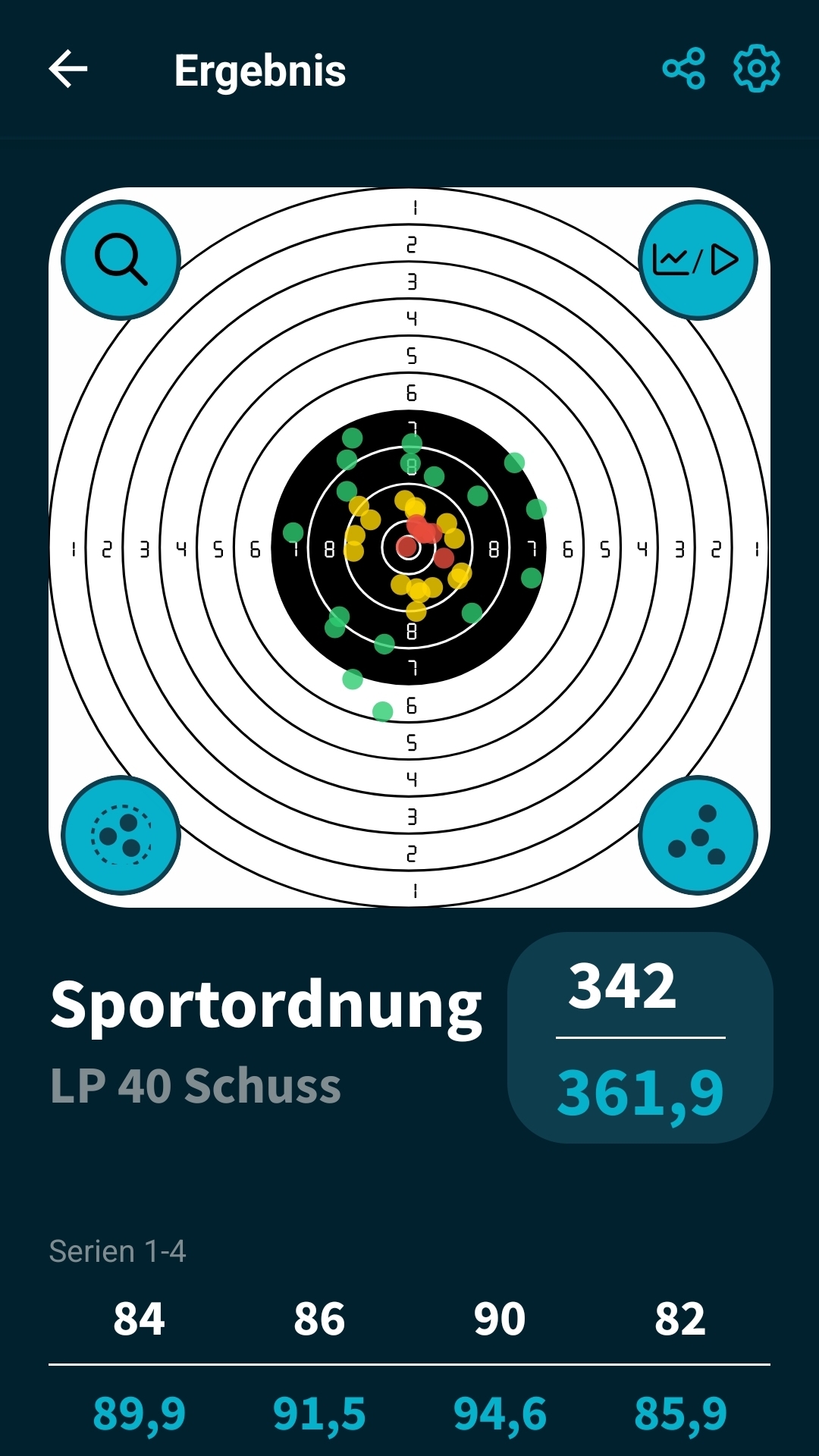Screen dimensions: 819x1456
Task: Show the shot group circle view
Action: pos(121,835)
